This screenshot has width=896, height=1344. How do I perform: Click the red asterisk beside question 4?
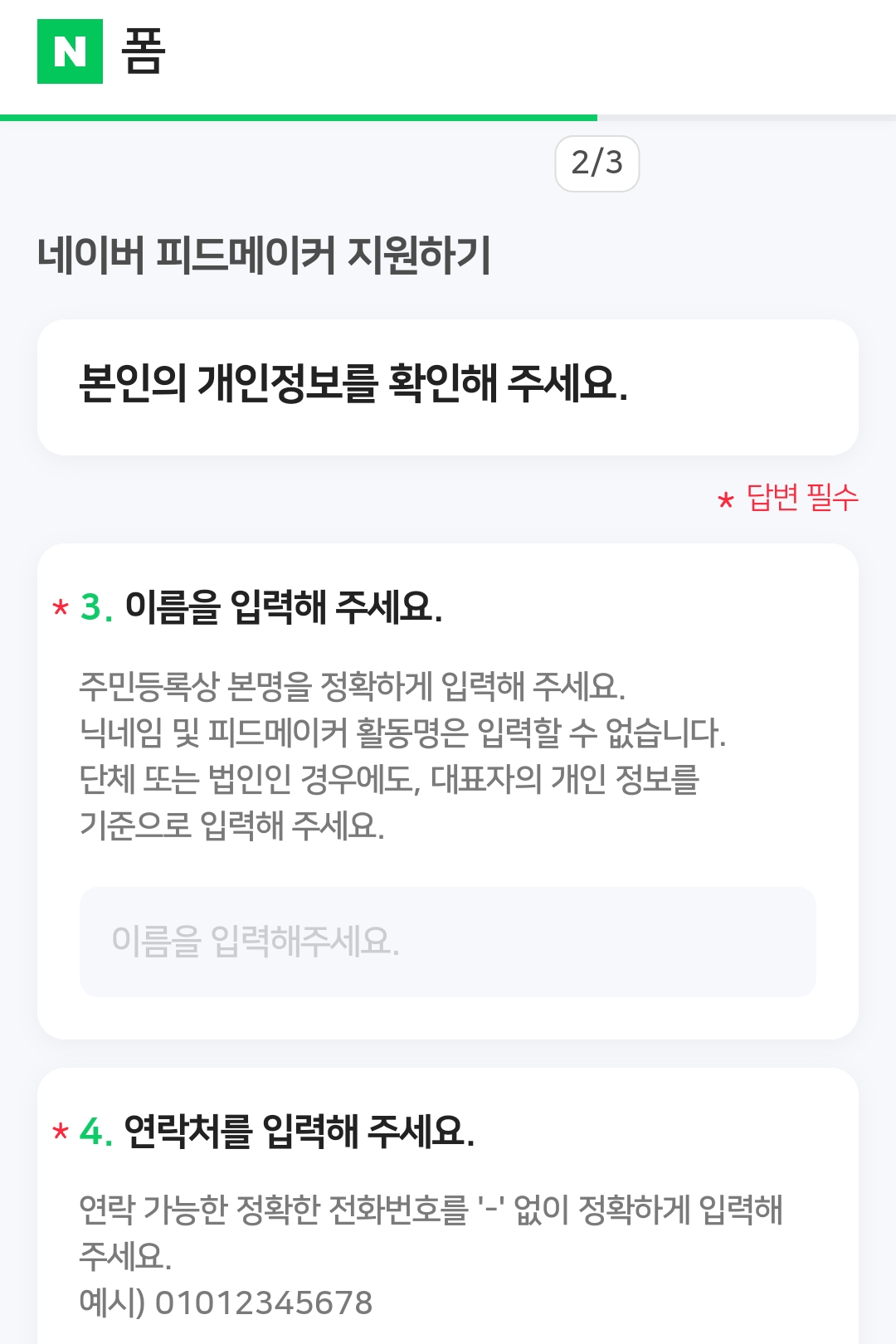click(x=60, y=1130)
